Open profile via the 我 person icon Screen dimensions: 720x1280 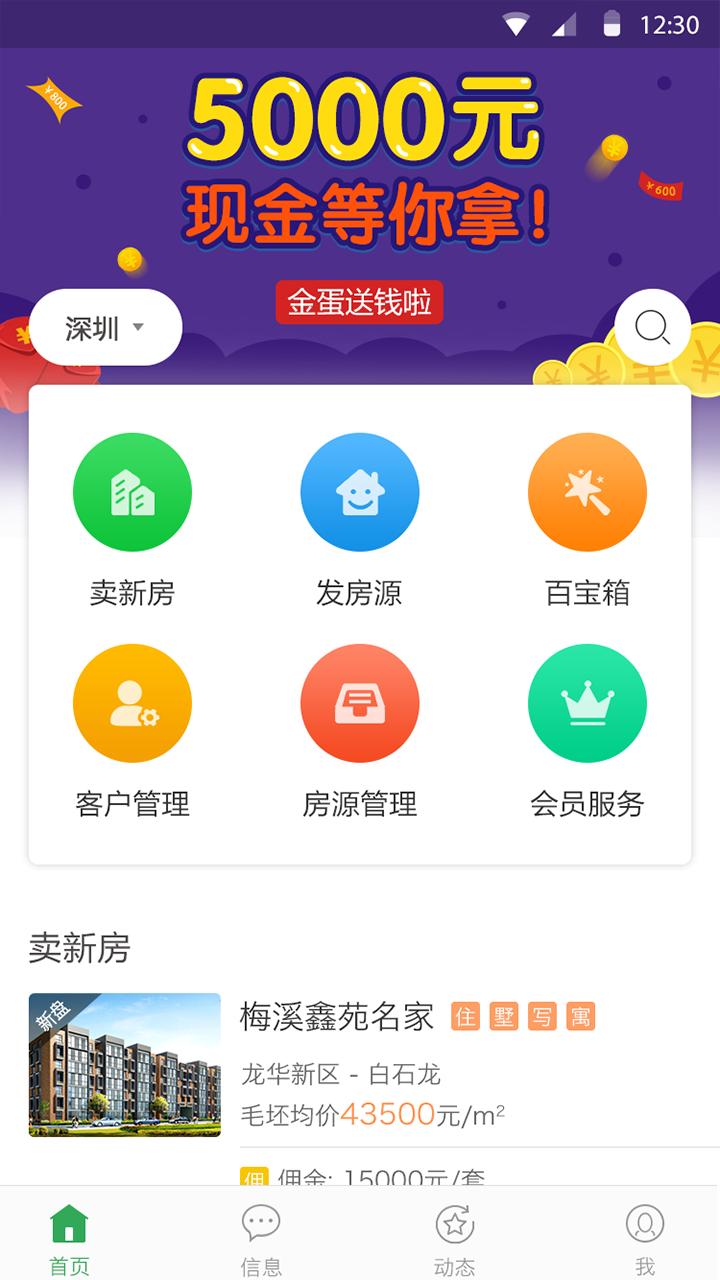click(x=646, y=1222)
